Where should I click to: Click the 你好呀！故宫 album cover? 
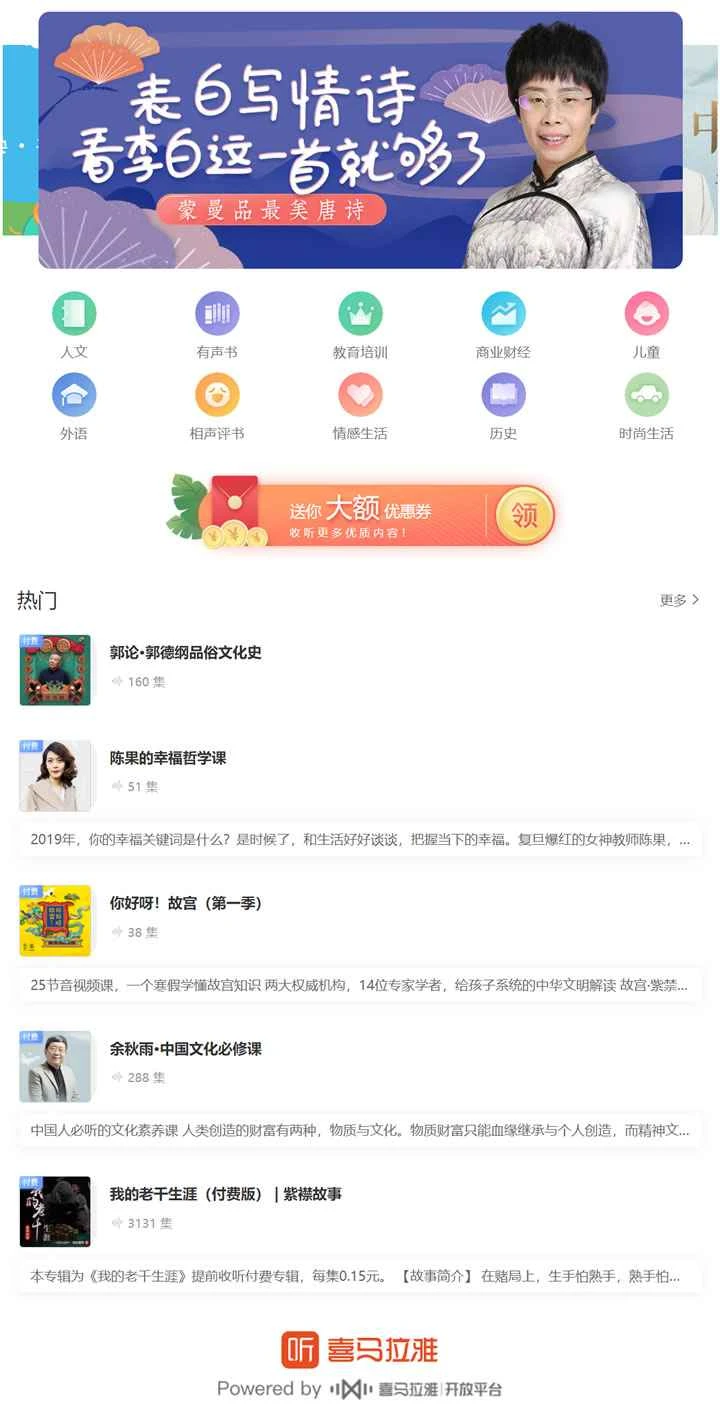tap(55, 920)
